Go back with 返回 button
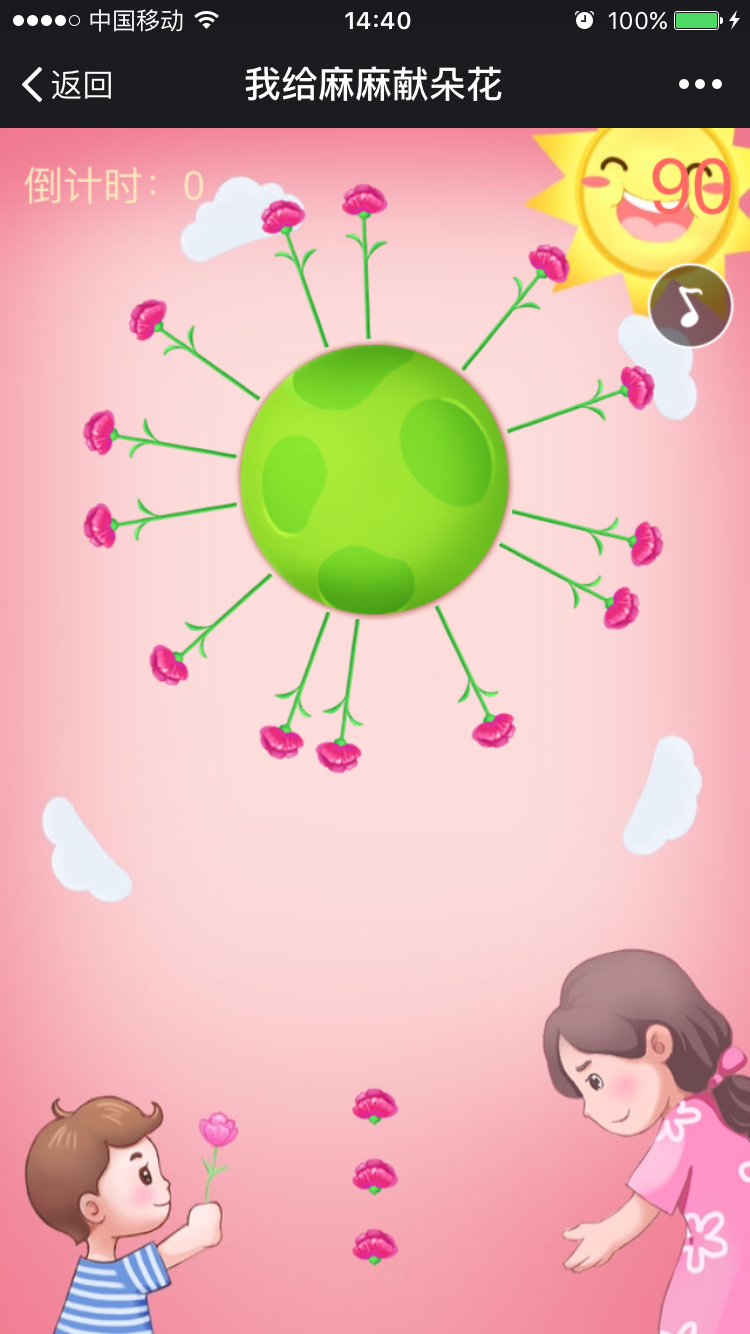The width and height of the screenshot is (750, 1334). click(x=67, y=85)
